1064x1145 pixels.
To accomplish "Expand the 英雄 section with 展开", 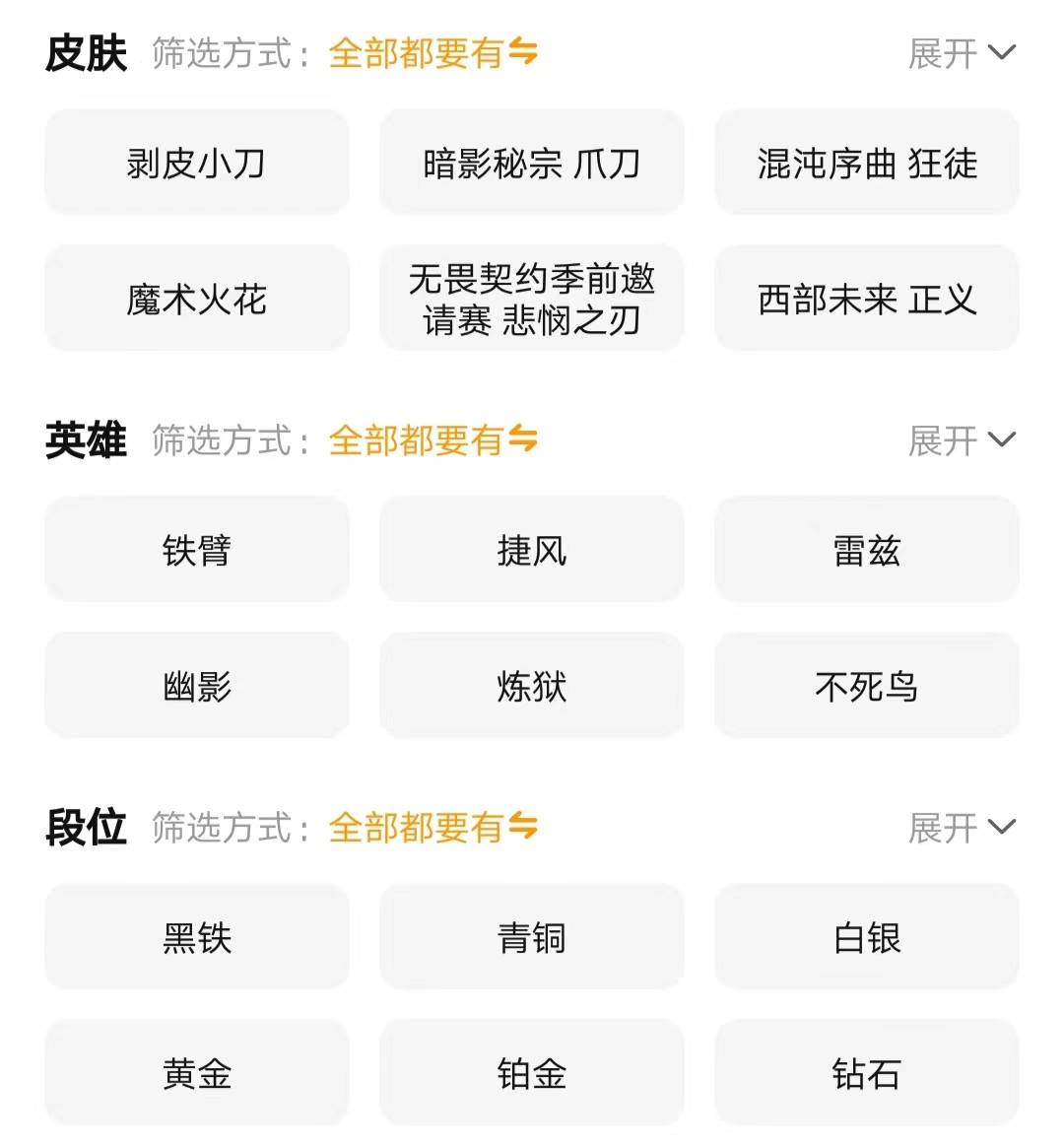I will point(961,440).
